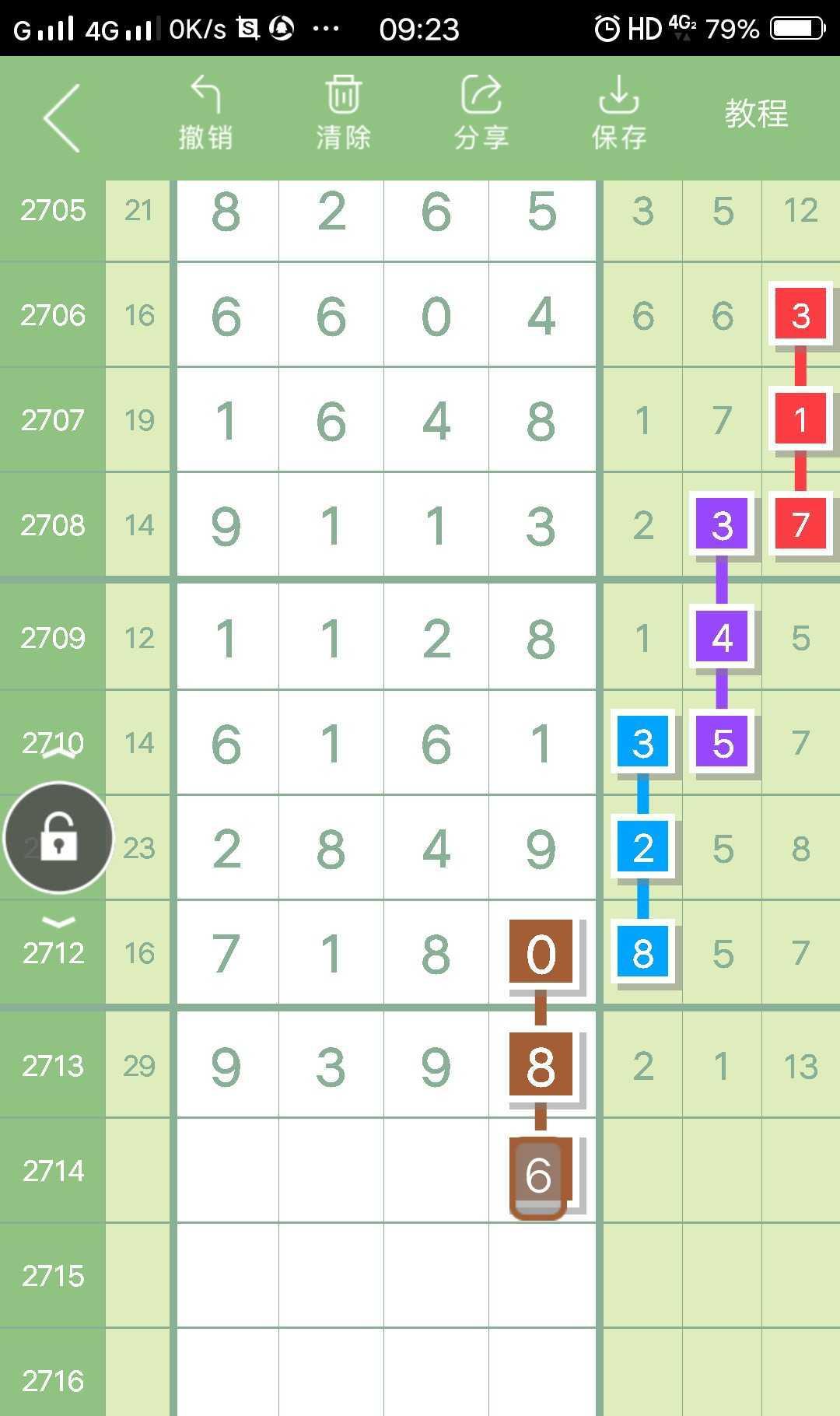Screen dimensions: 840x1416
Task: Tap the red 3 marker in row 2706
Action: pyautogui.click(x=800, y=315)
